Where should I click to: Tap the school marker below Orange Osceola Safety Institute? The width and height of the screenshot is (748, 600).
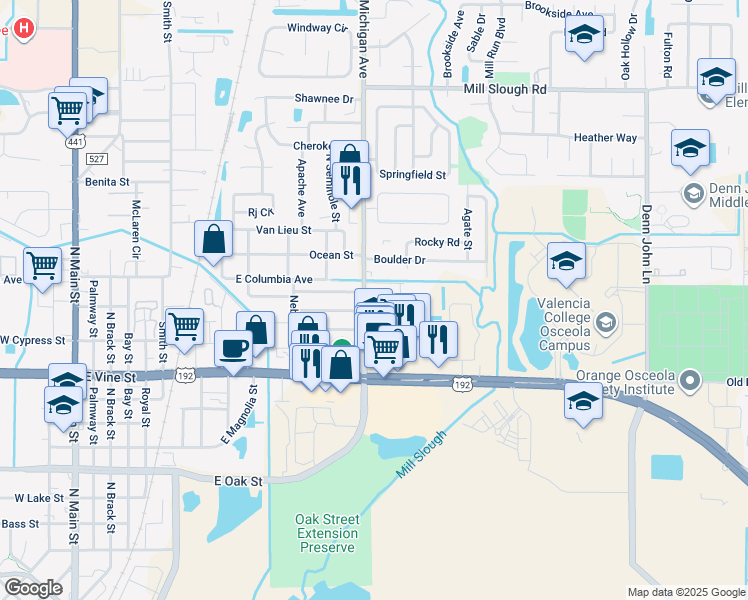pos(583,402)
